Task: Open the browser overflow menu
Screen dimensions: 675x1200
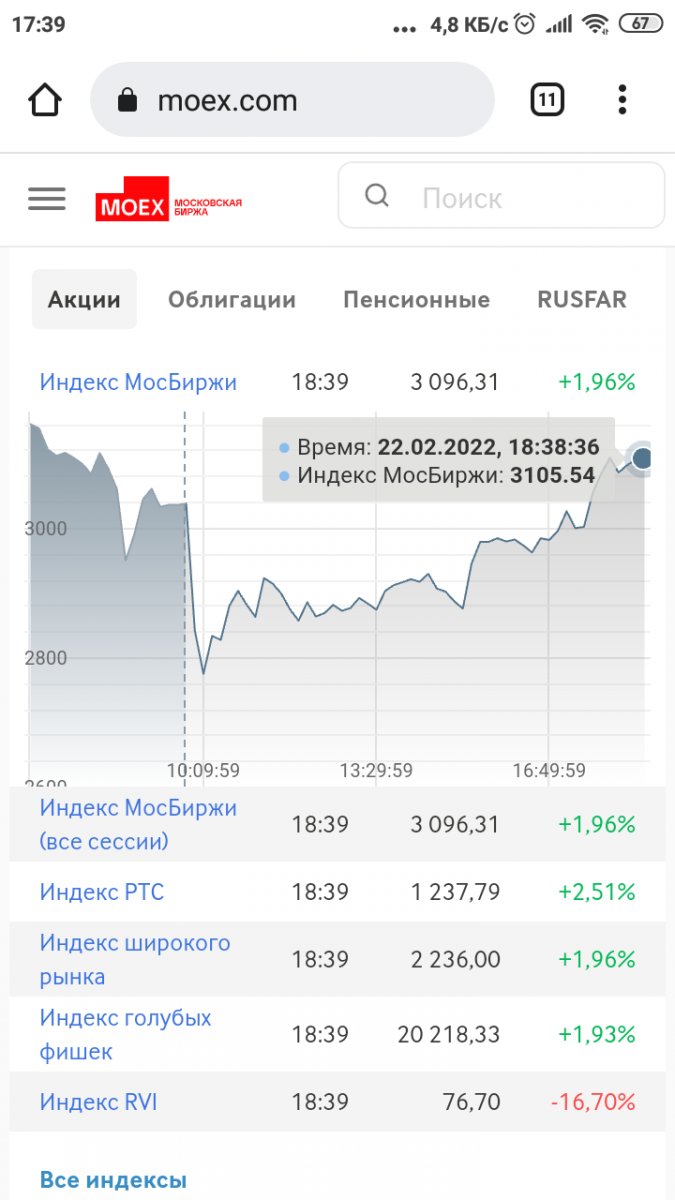Action: tap(622, 100)
